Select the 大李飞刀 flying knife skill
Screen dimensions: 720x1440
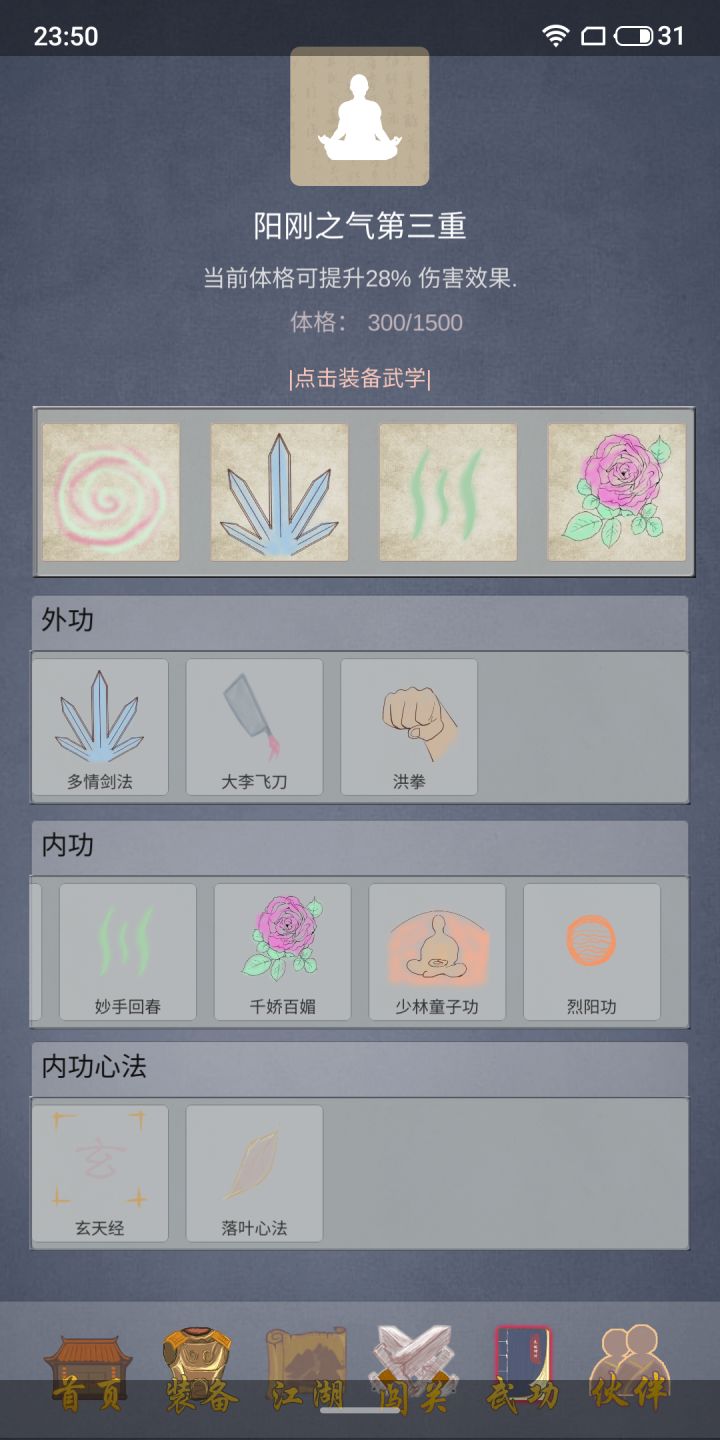[x=255, y=725]
